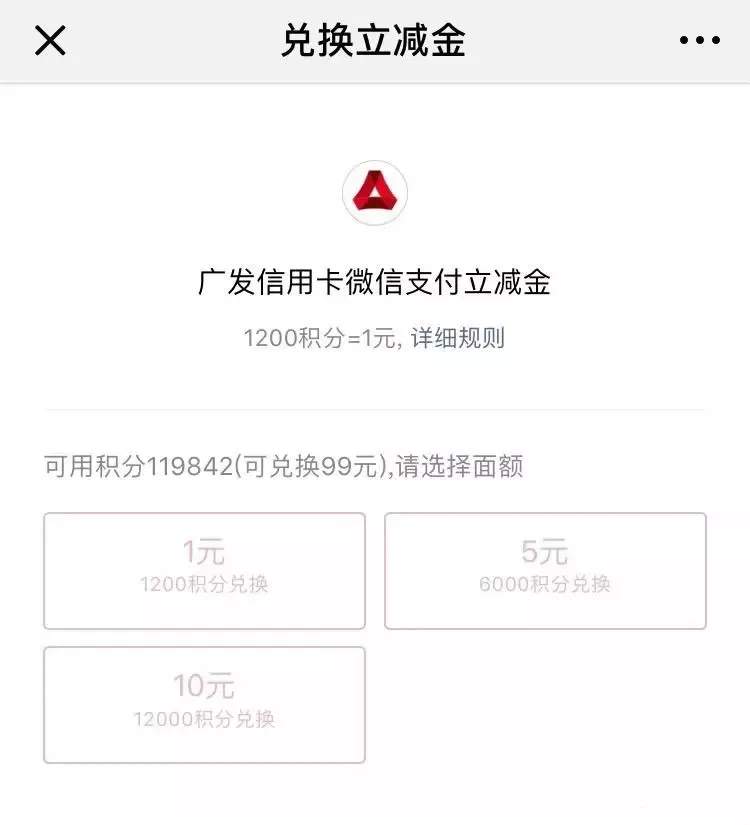This screenshot has width=750, height=825.
Task: Open the three-dot overflow menu
Action: [699, 41]
